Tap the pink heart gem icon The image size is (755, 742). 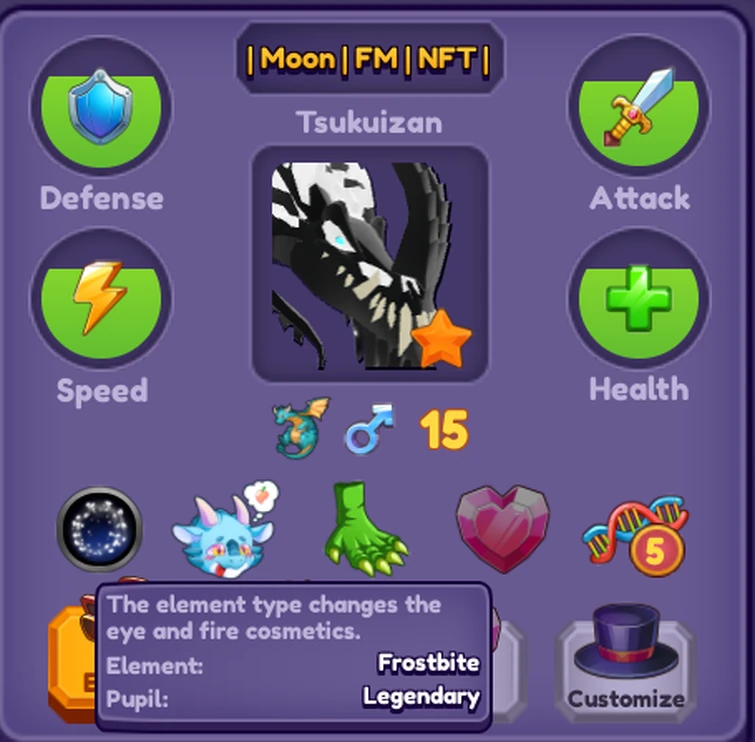502,529
